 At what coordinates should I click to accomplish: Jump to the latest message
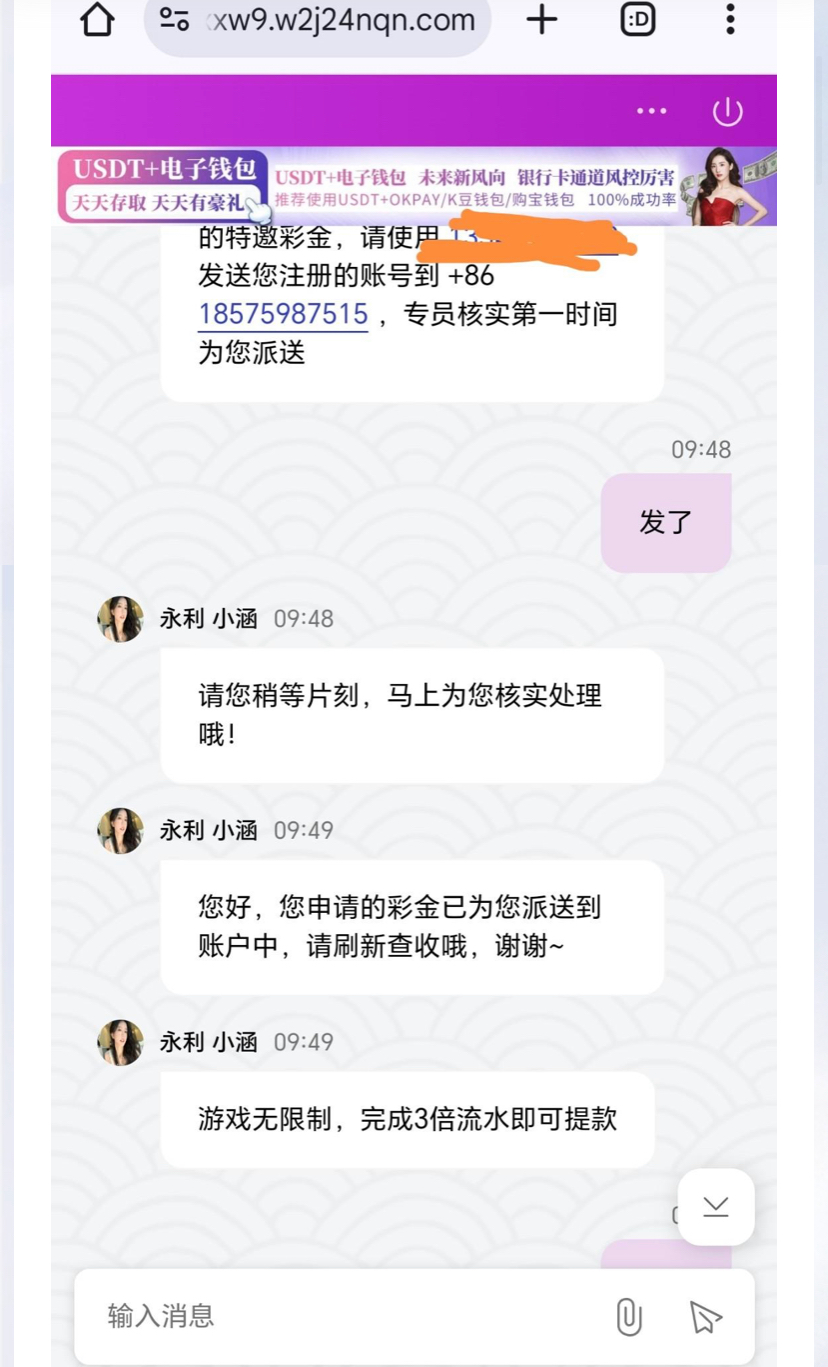(716, 1206)
